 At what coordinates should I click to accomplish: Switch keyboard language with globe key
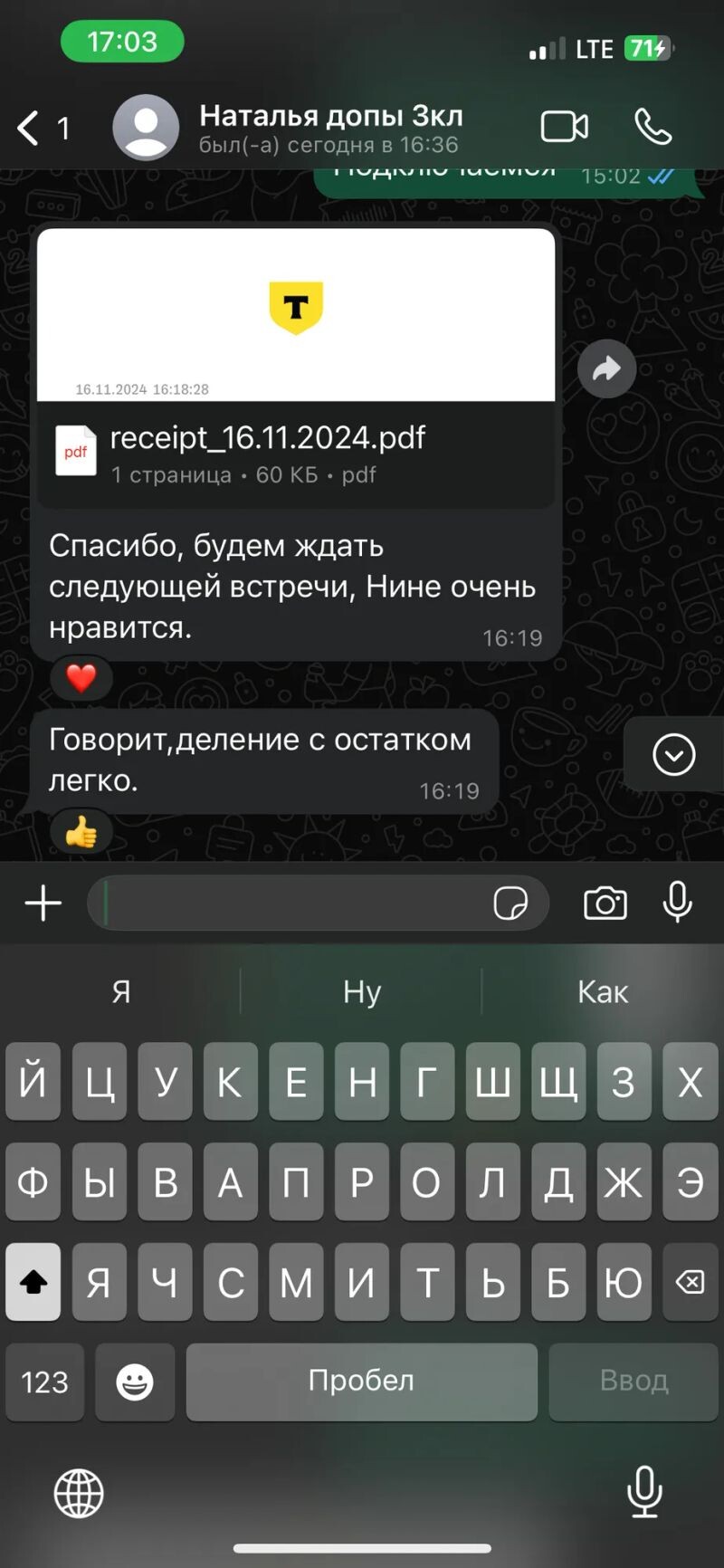pos(79,1493)
